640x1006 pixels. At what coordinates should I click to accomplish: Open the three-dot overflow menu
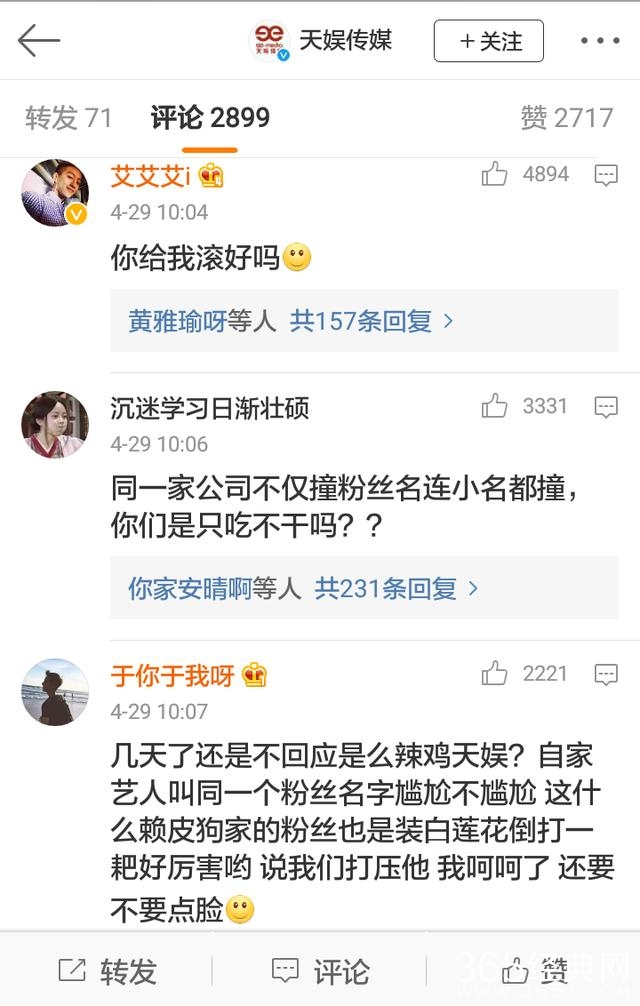point(600,41)
